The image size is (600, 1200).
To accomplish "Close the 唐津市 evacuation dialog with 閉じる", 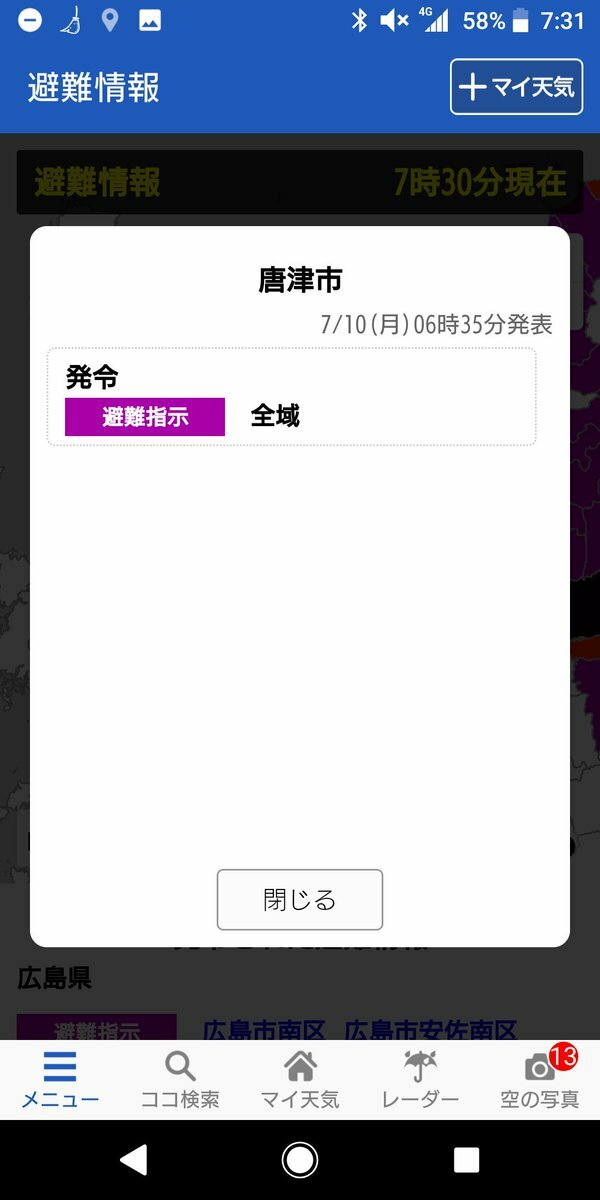I will click(299, 900).
